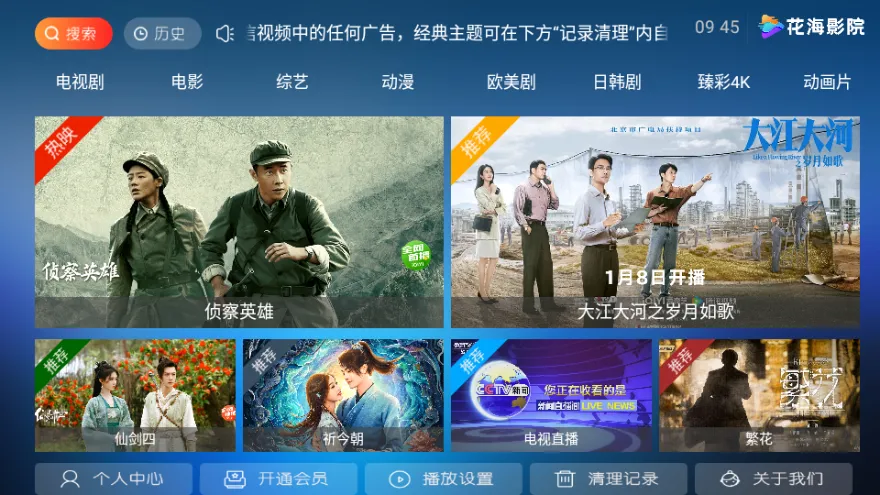The width and height of the screenshot is (880, 495).
Task: Tap 清理记录 to clear records
Action: pos(608,478)
